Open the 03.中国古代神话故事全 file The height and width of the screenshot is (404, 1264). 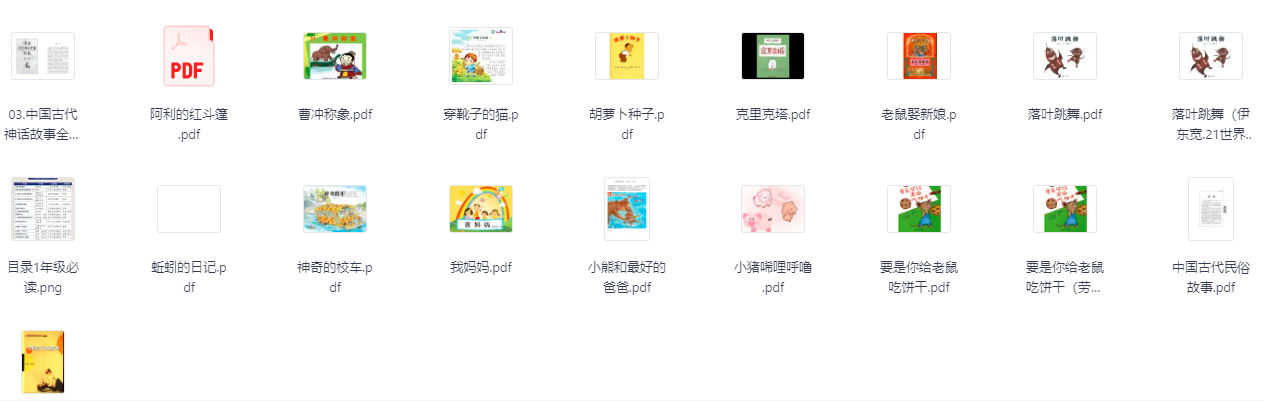42,56
